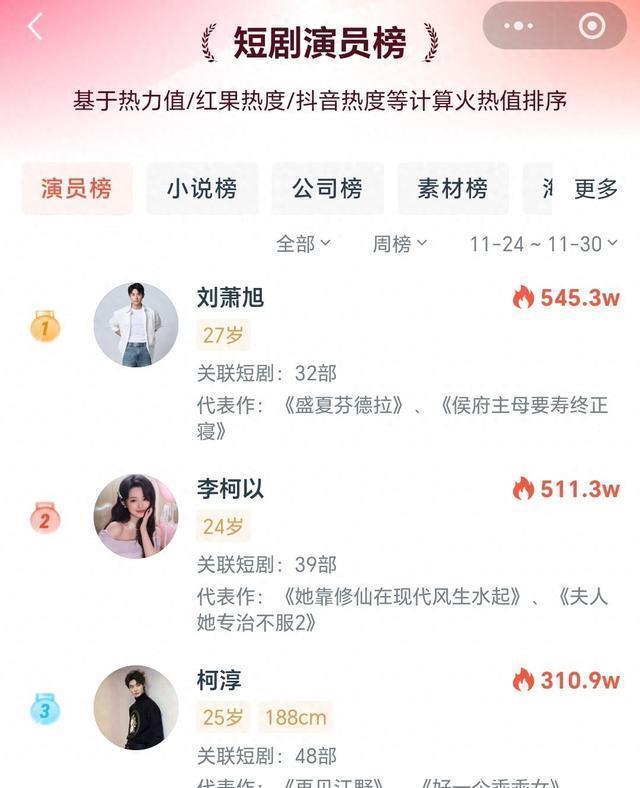Open 柯淳's actor entry
The height and width of the screenshot is (788, 640).
219,681
